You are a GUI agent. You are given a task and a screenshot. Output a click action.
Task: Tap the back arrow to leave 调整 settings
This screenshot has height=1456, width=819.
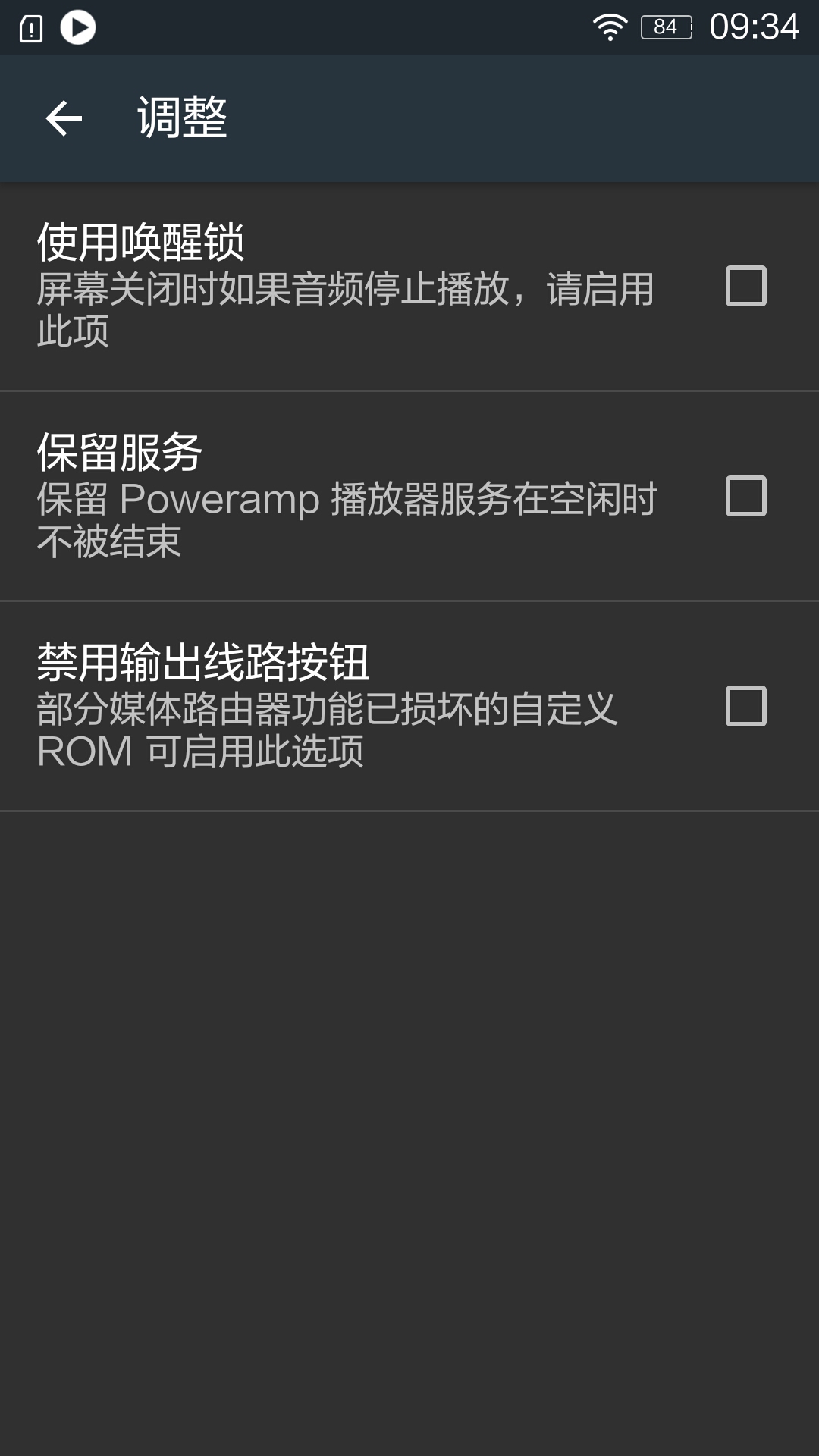pos(64,118)
